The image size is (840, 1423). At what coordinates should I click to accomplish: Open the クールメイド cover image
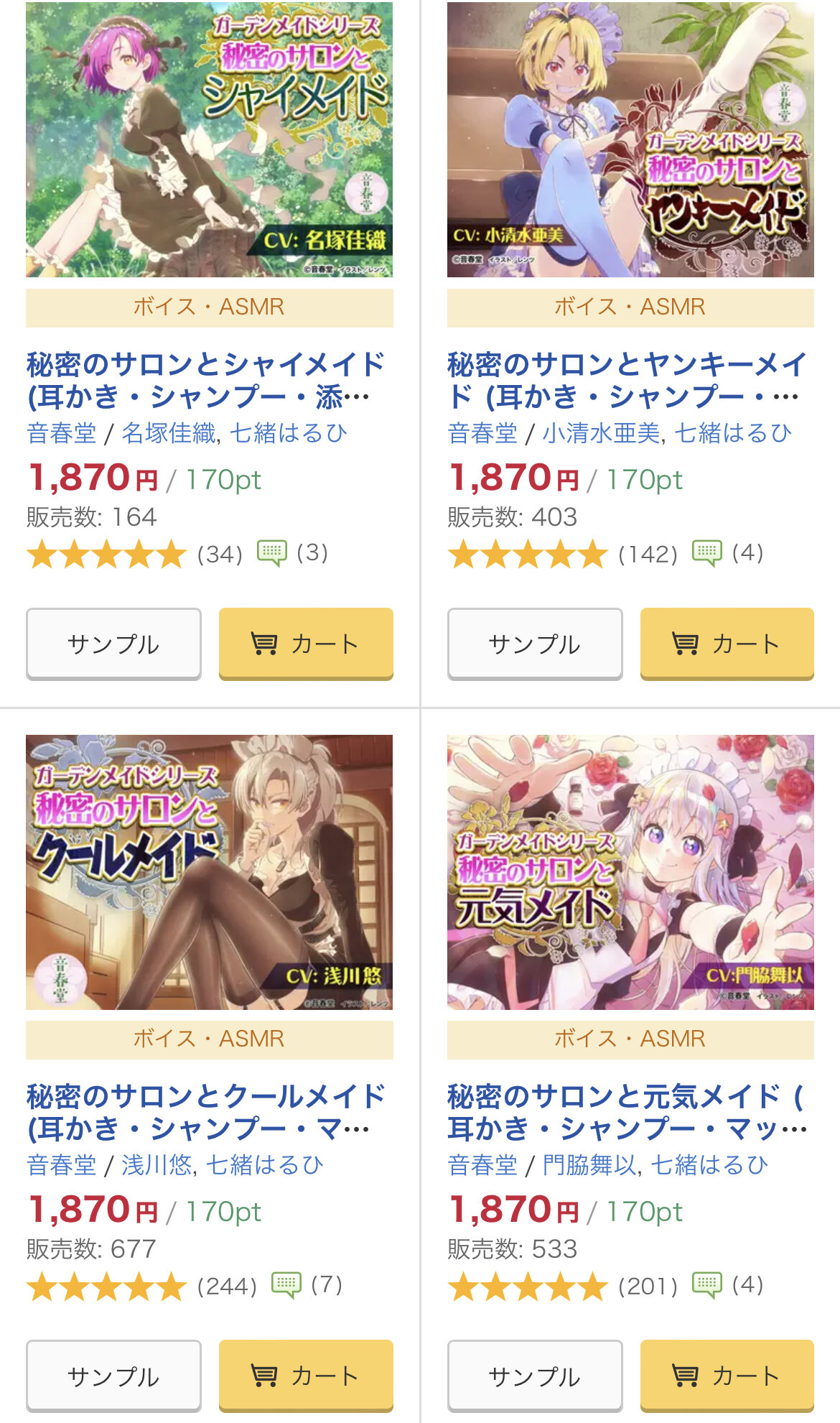pos(209,871)
